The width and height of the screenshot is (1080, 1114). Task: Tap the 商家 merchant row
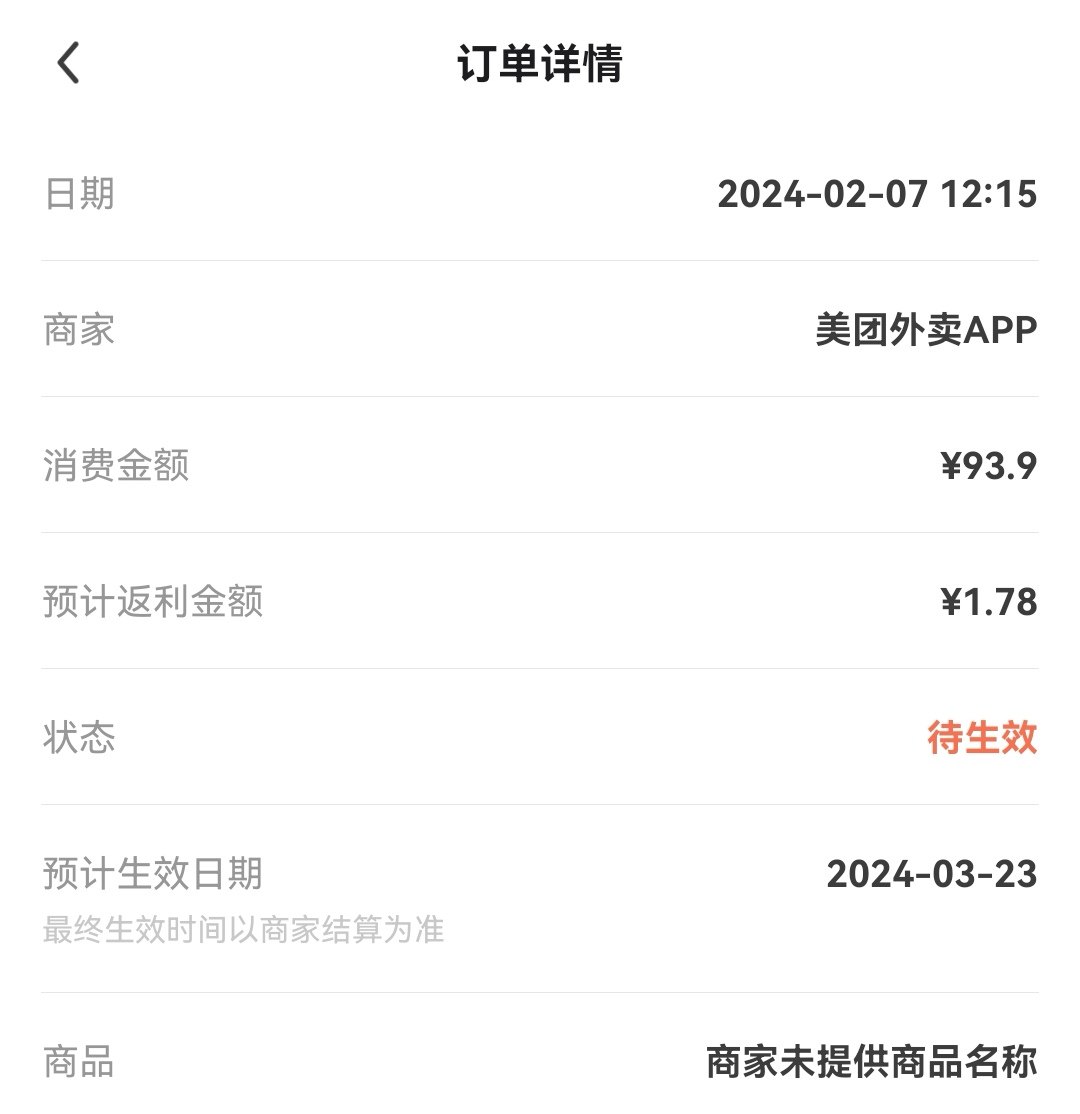(x=540, y=331)
